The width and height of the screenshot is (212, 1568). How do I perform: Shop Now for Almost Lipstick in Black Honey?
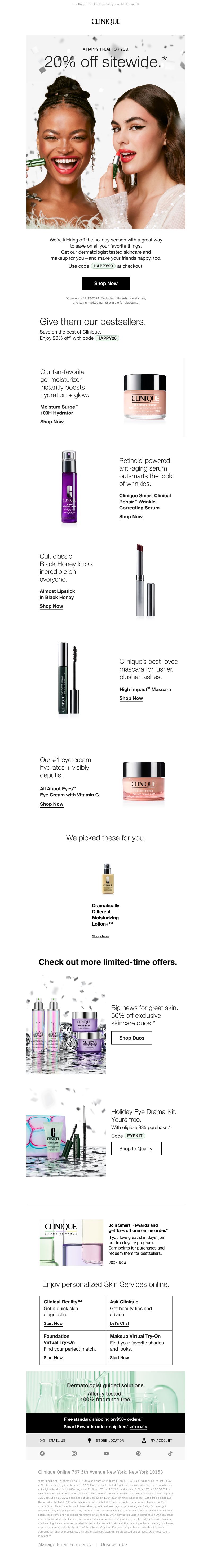51,606
